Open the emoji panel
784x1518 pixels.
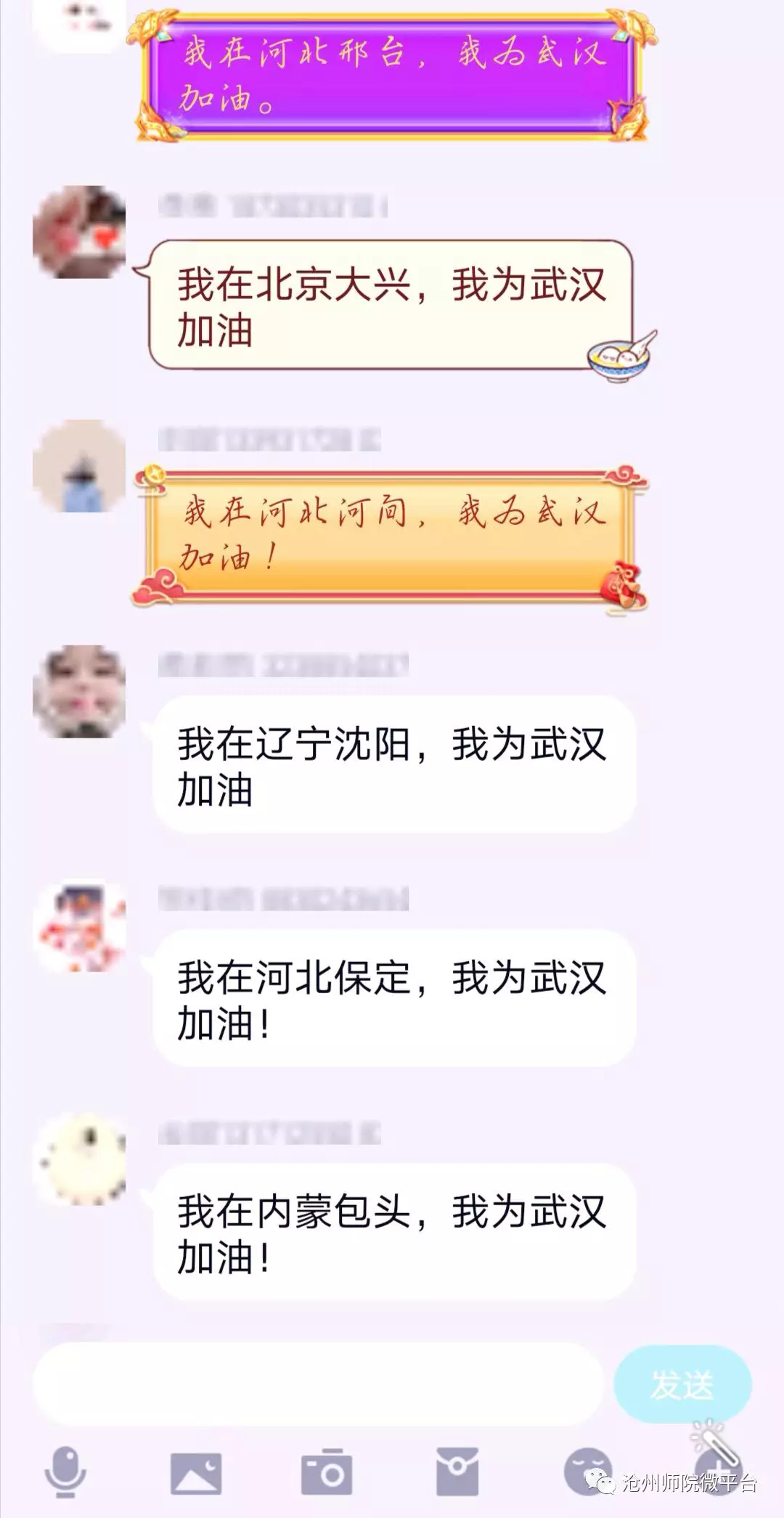(x=588, y=1472)
